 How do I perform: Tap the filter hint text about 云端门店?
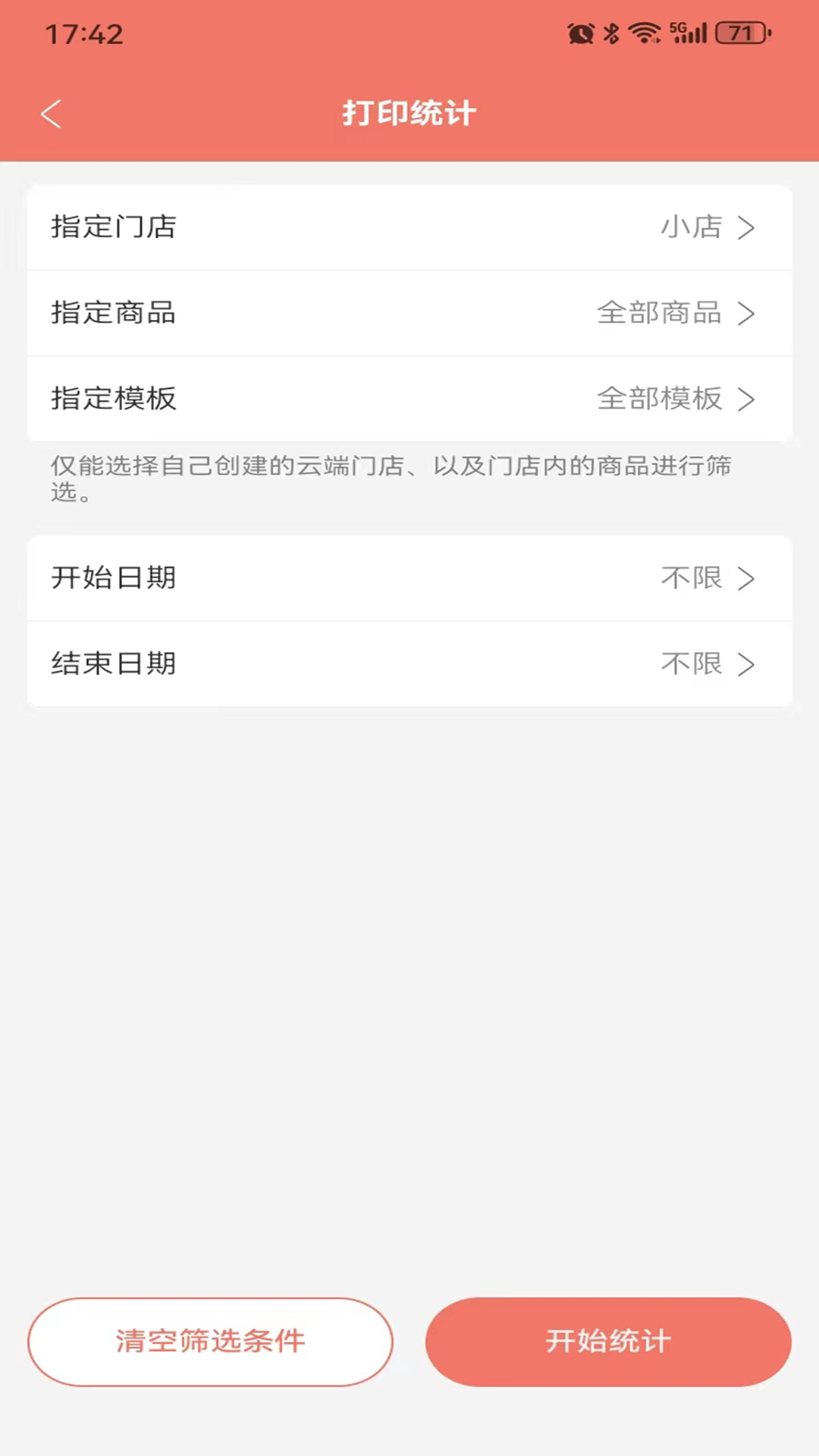coord(391,482)
